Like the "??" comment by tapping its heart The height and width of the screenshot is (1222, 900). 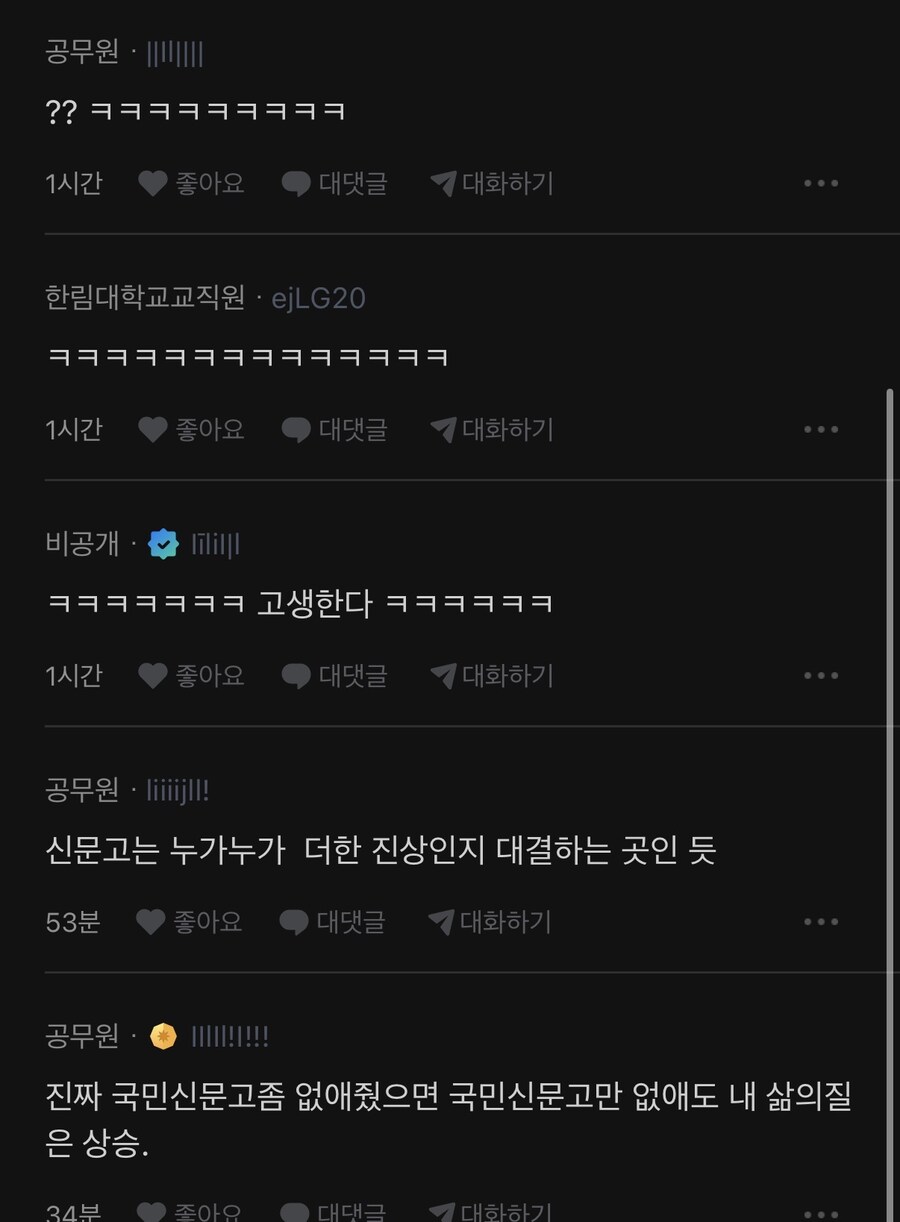click(152, 183)
